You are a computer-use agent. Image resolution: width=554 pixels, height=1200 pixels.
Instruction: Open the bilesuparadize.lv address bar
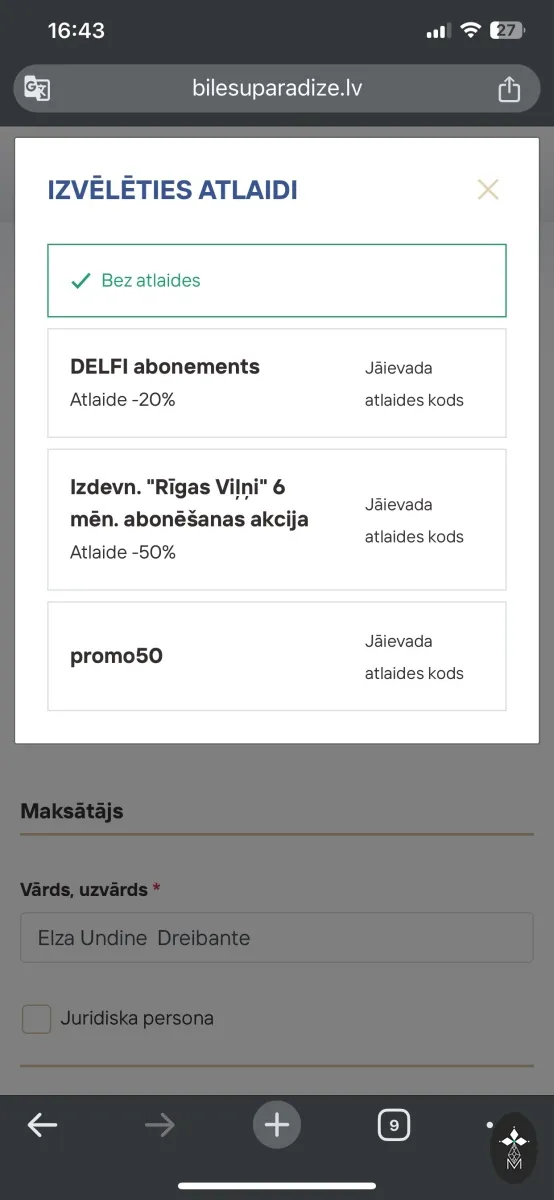coord(277,88)
